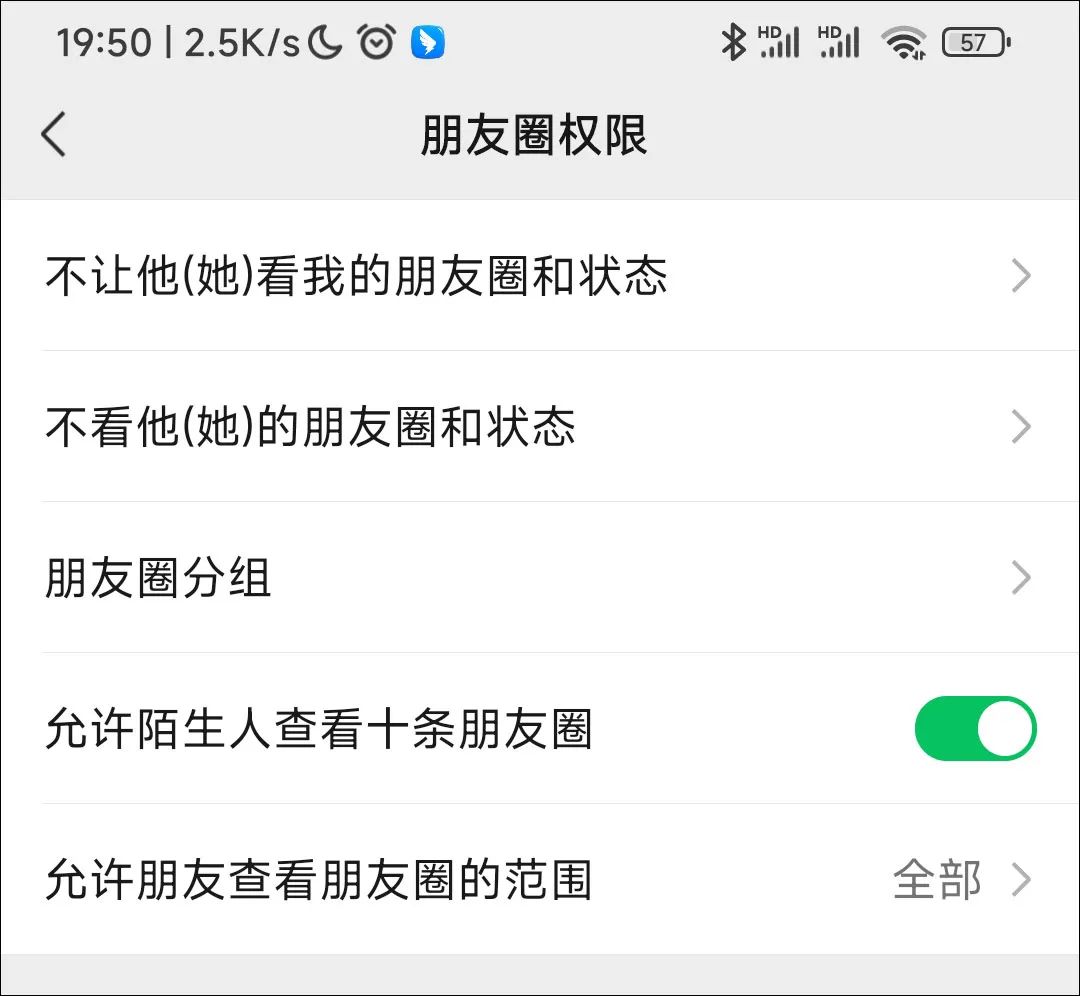Viewport: 1080px width, 996px height.
Task: Open 不让他(她)看我的朋友圈和状态 setting
Action: click(540, 276)
